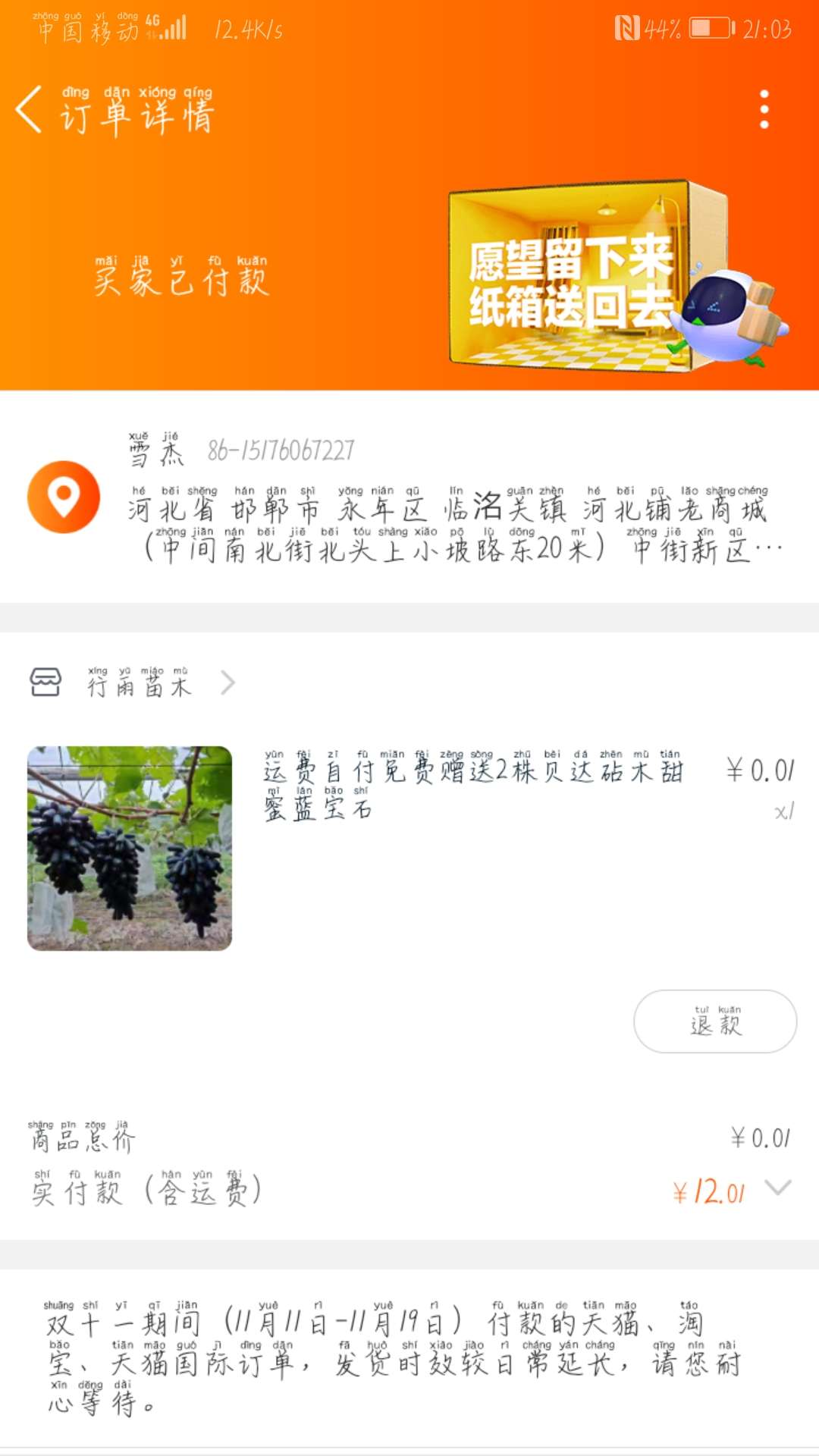Screen dimensions: 819x1456
Task: Open the 愿望留下来 纸箱送回去 banner
Action: [x=599, y=279]
